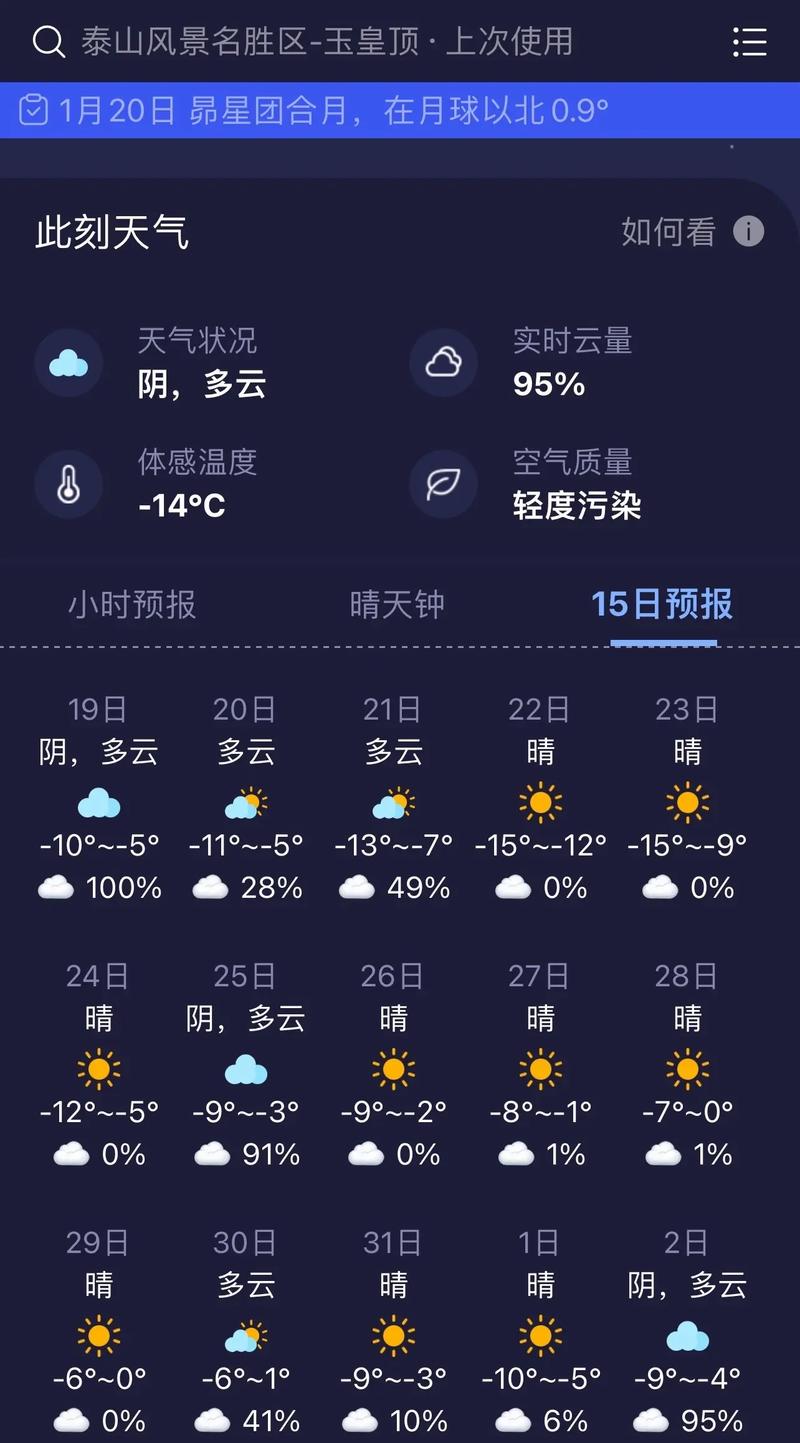Click the 天气状况 cloud icon
The height and width of the screenshot is (1443, 800).
coord(68,363)
